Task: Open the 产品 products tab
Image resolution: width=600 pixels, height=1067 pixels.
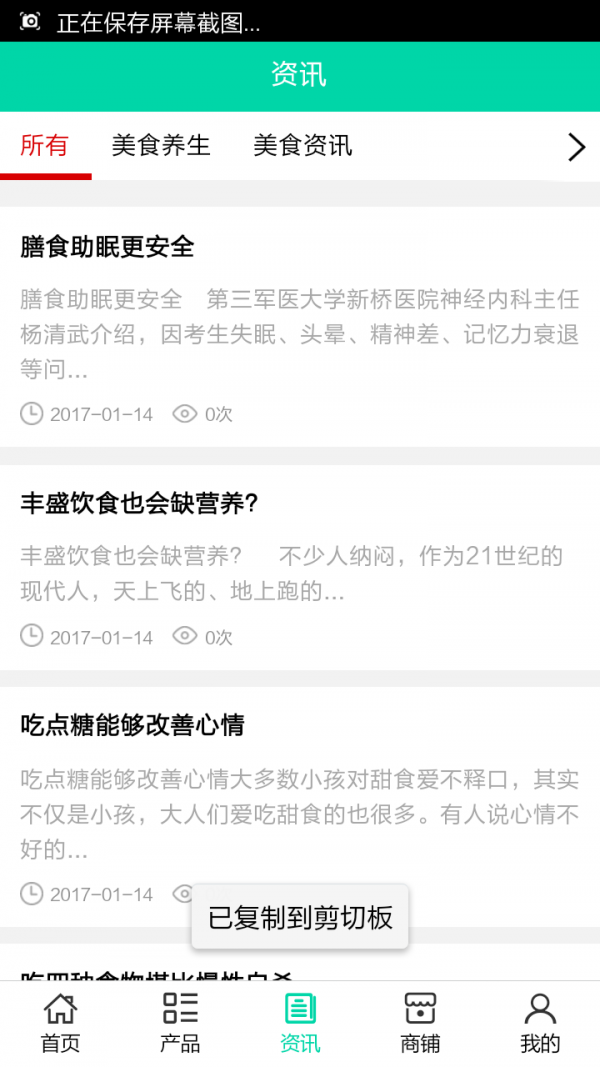Action: (x=180, y=1023)
